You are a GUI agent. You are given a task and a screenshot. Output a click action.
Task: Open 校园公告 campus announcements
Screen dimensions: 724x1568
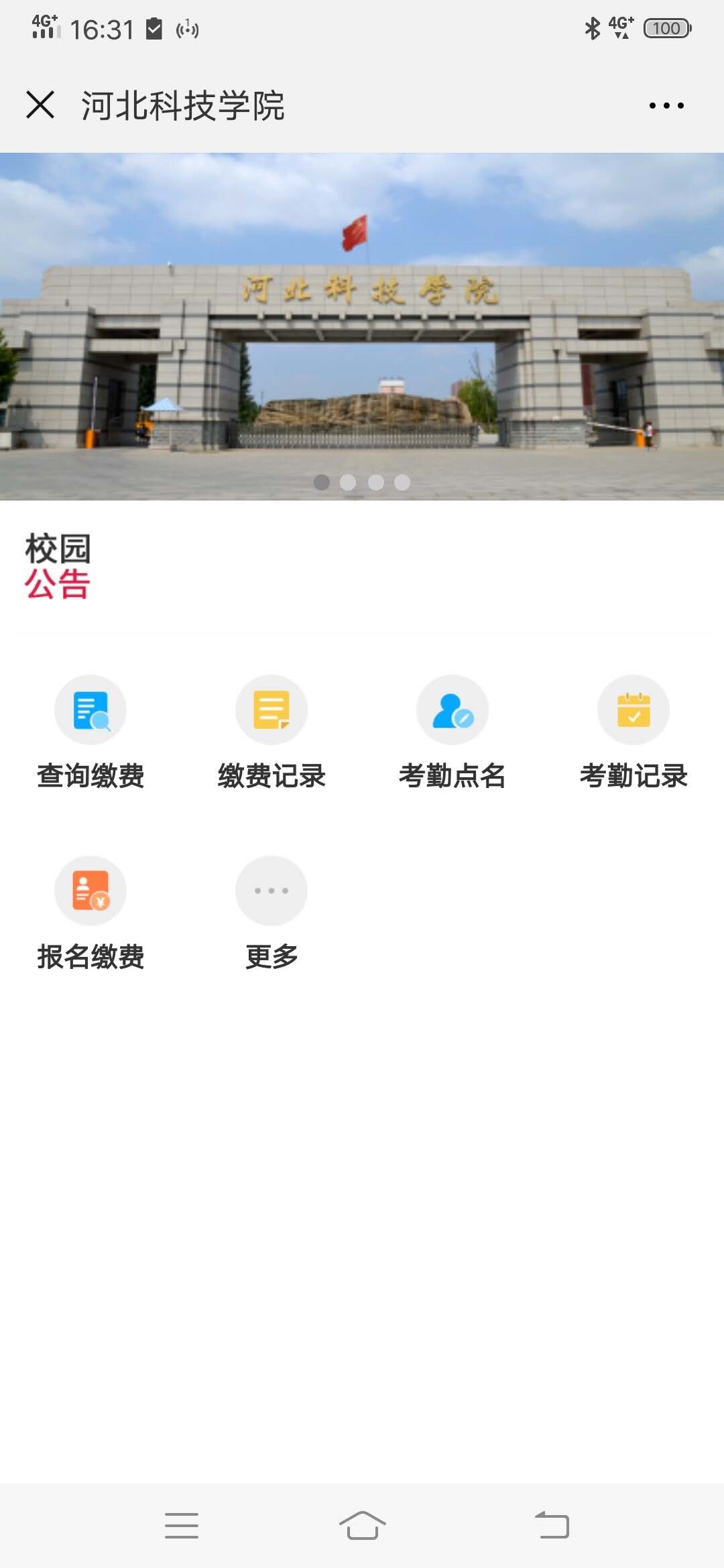coord(58,566)
